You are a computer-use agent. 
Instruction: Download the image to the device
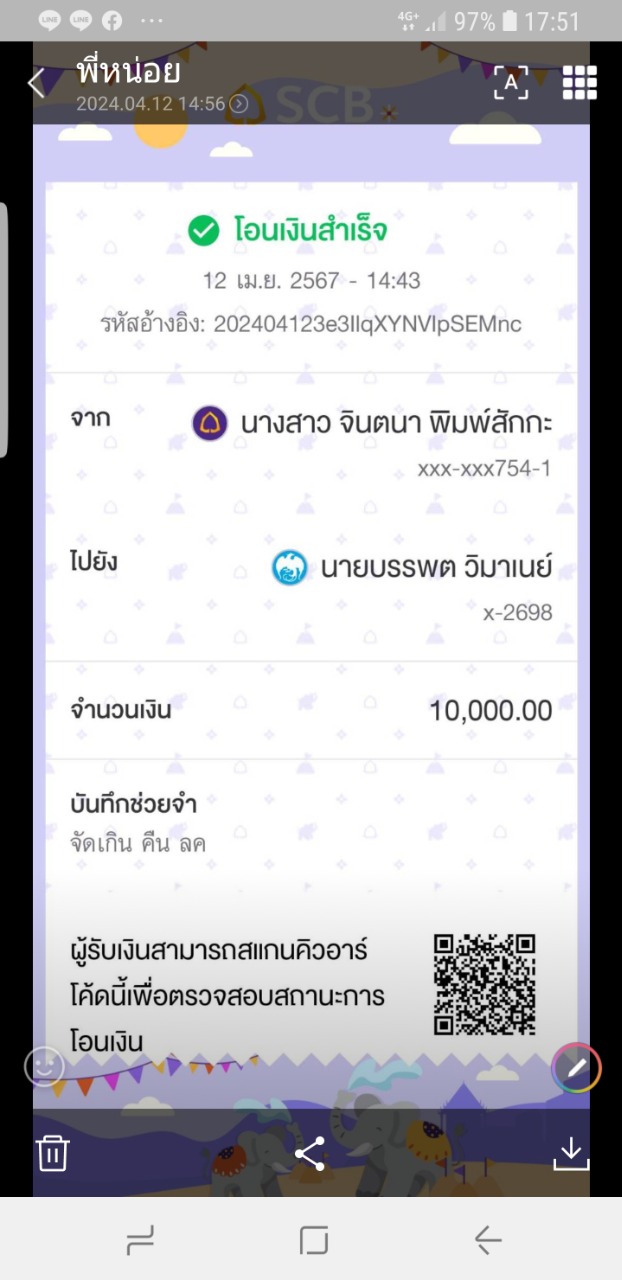click(571, 1154)
